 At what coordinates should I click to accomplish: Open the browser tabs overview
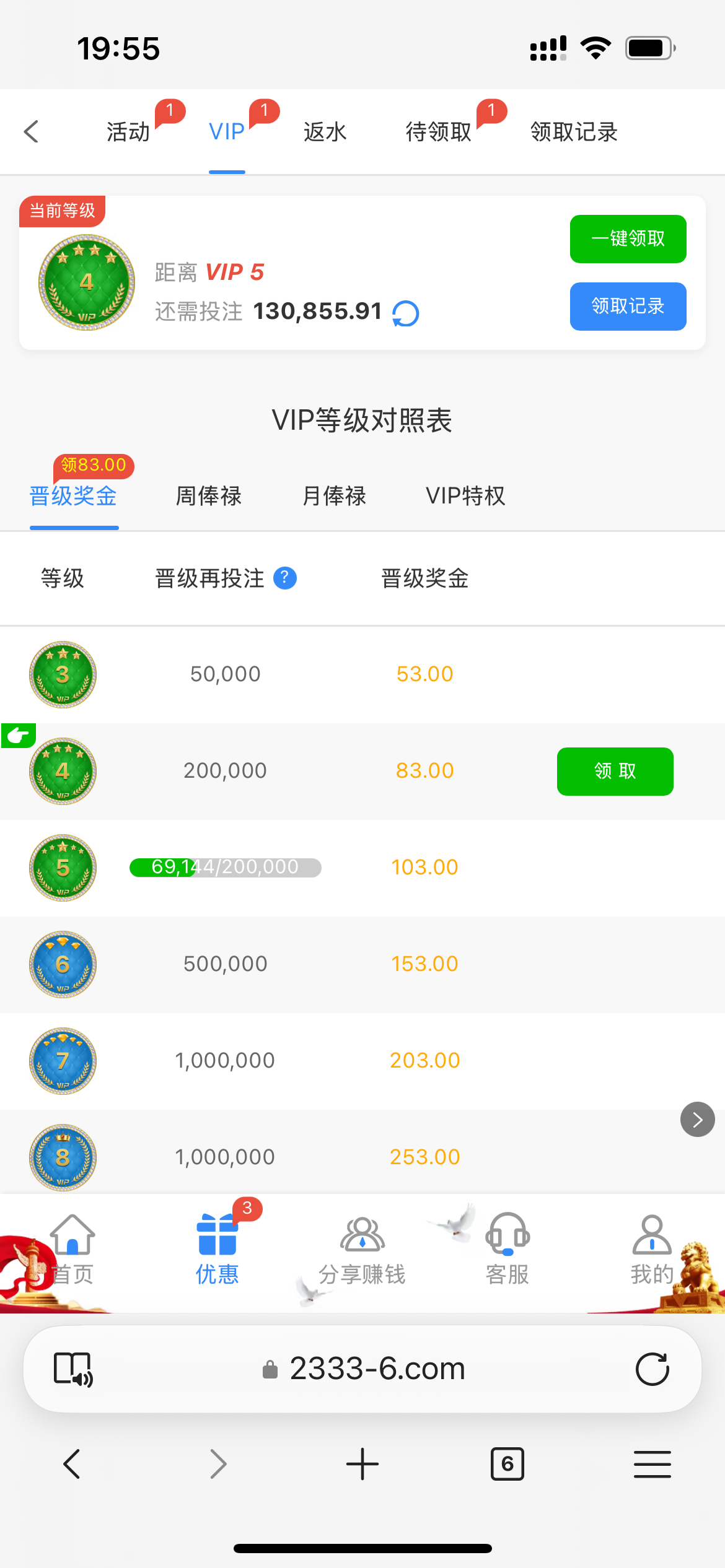(x=507, y=1464)
